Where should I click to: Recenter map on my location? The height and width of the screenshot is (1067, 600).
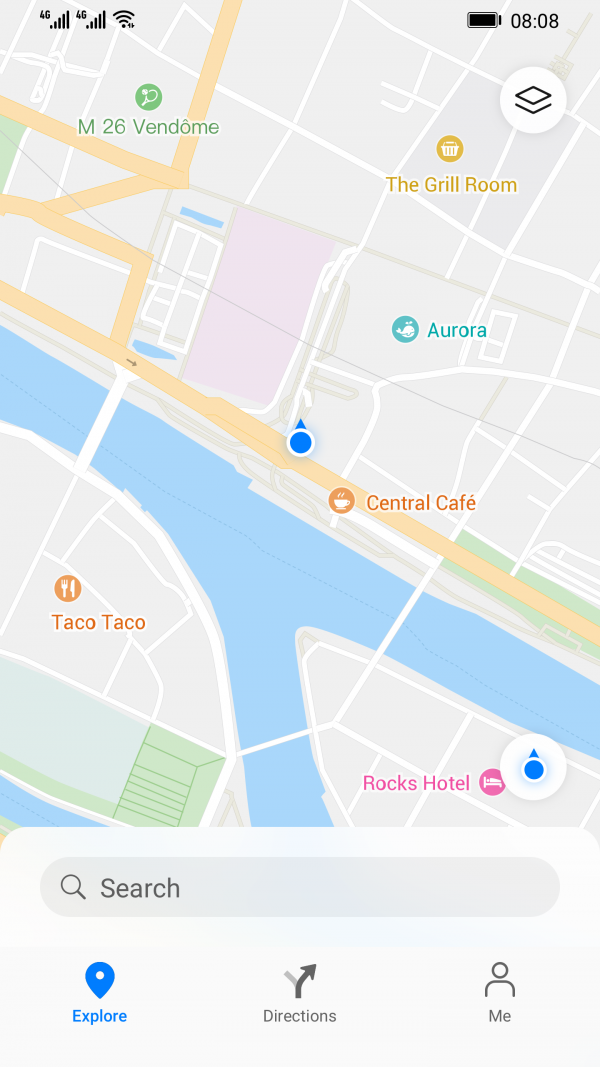pos(533,767)
